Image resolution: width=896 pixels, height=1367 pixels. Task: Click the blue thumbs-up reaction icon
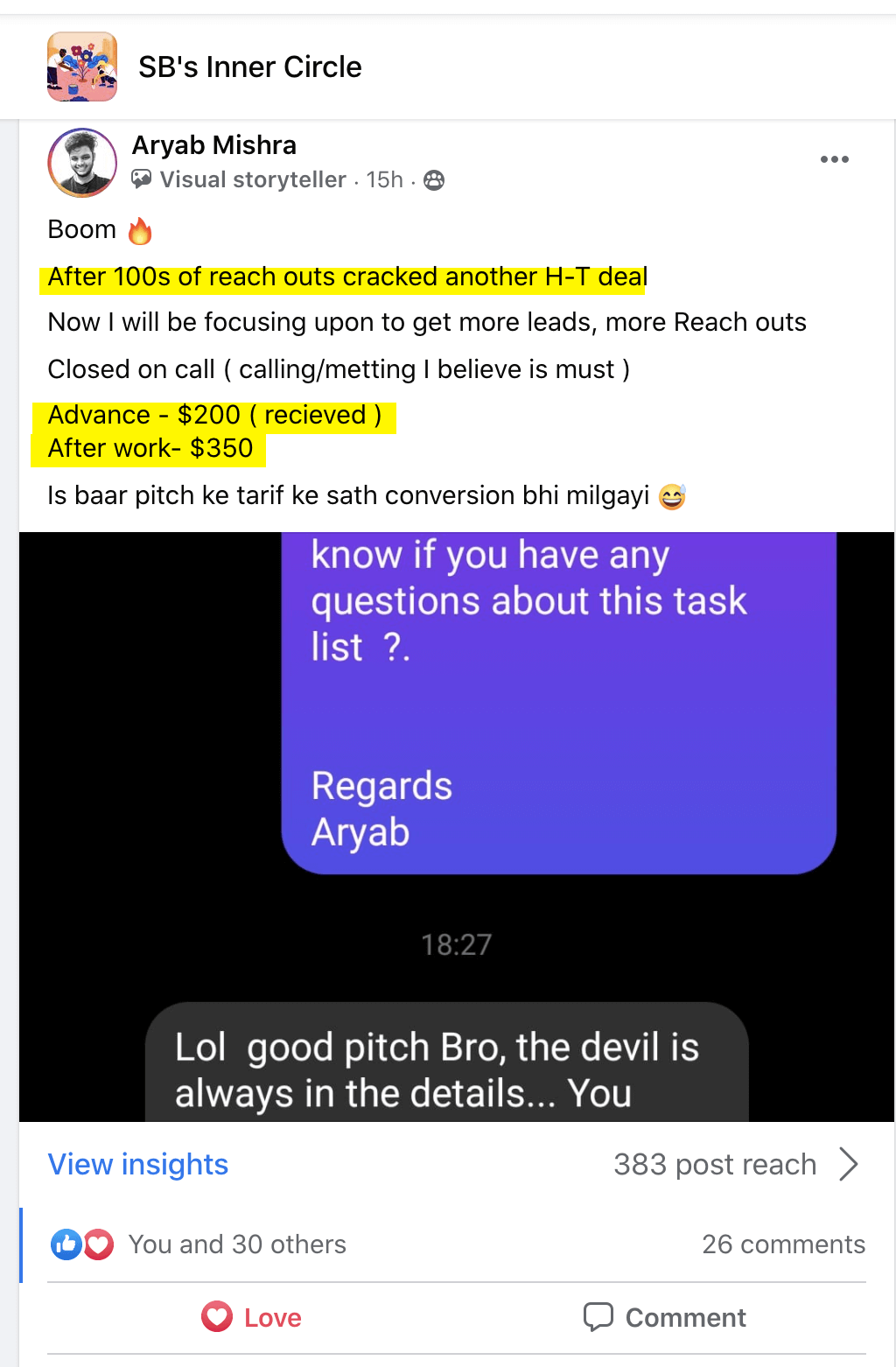[x=66, y=1244]
